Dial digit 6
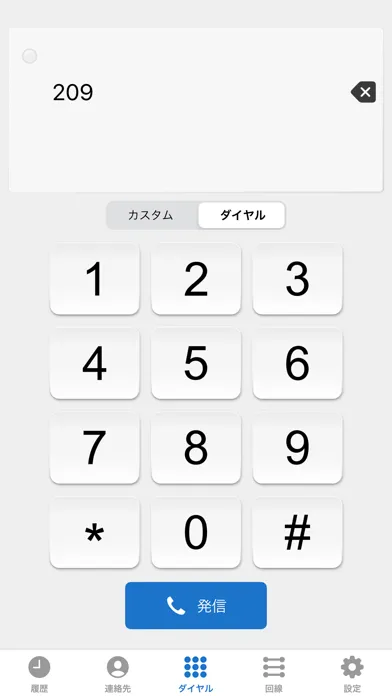The height and width of the screenshot is (696, 392). point(297,364)
